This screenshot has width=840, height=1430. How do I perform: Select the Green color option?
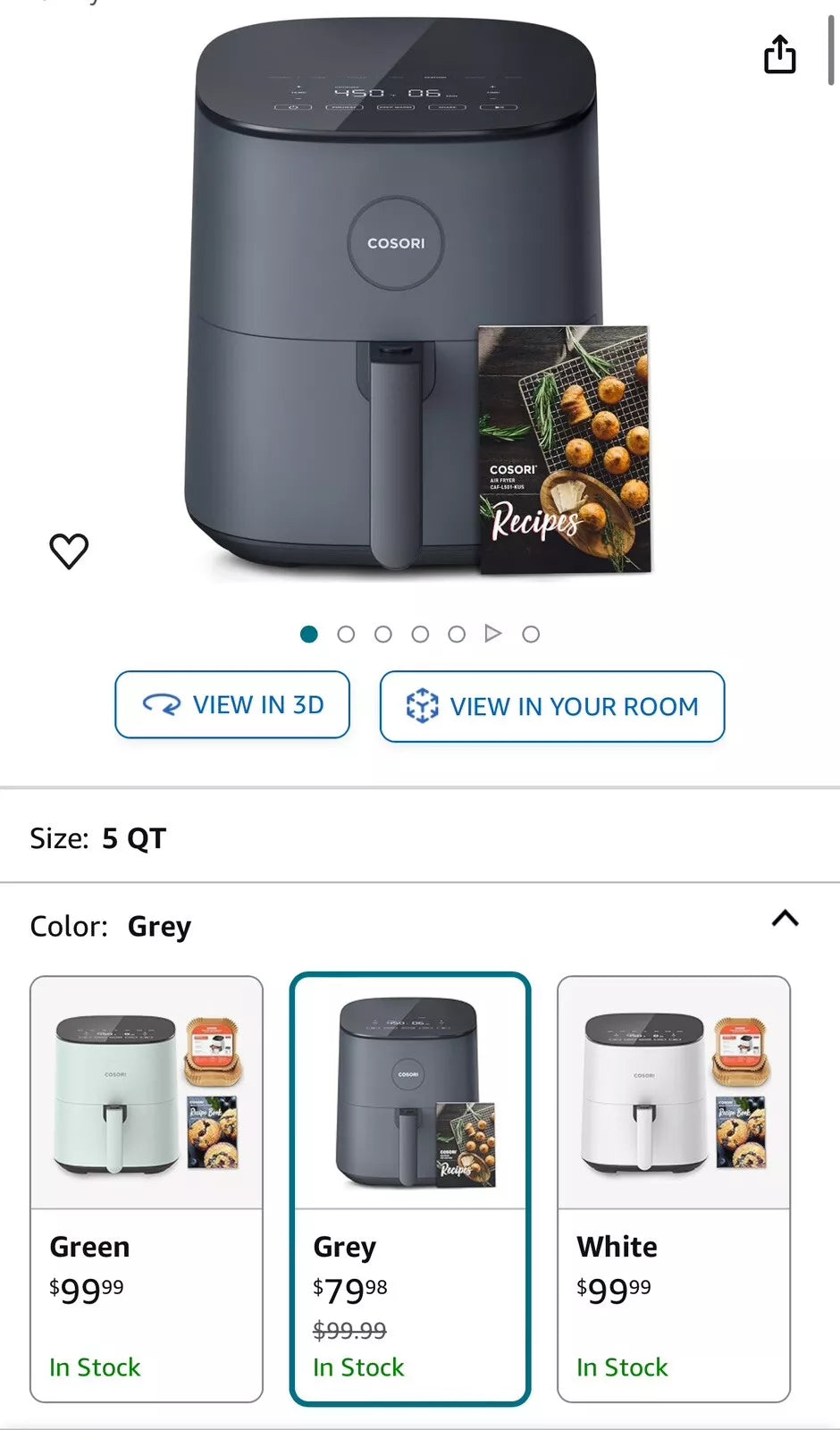pyautogui.click(x=147, y=1189)
